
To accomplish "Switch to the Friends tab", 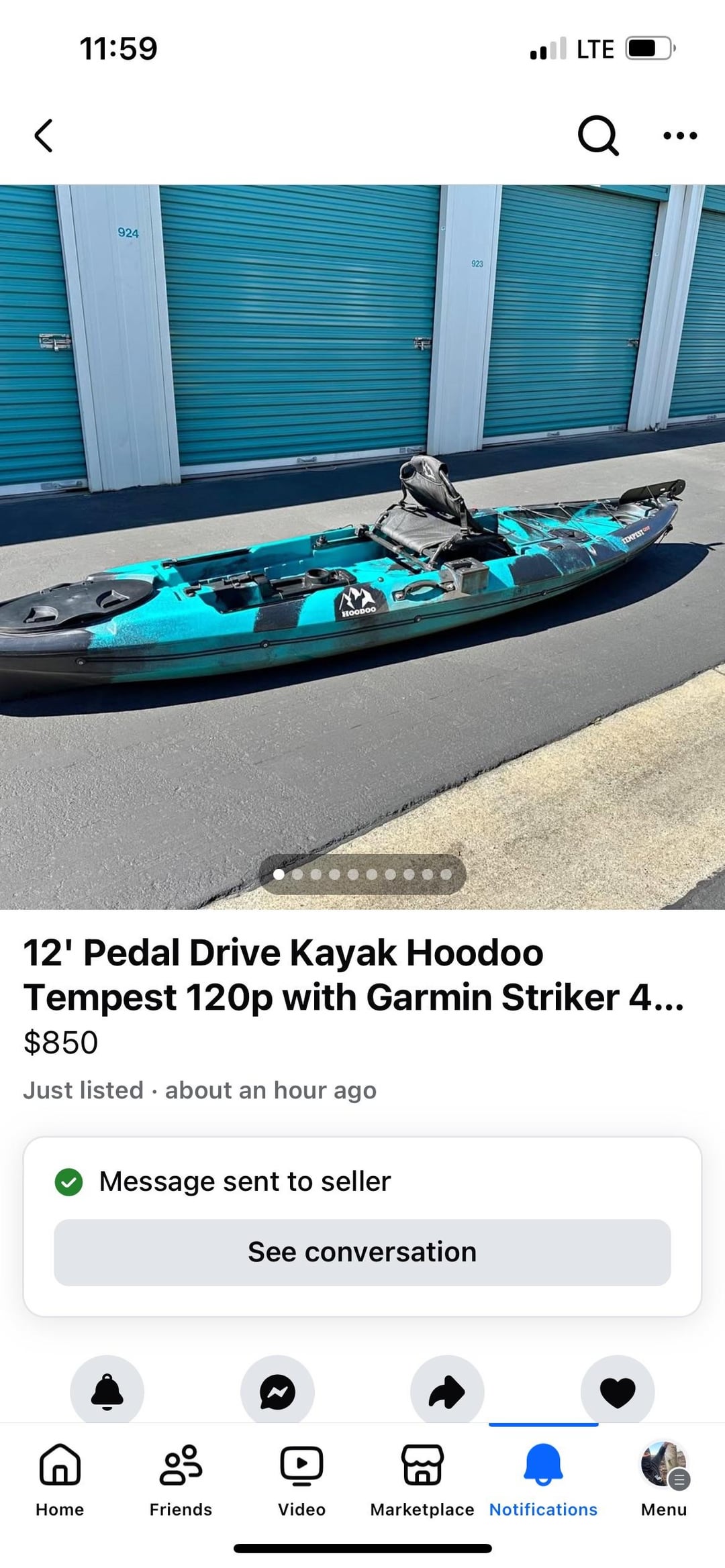I will coord(181,1479).
